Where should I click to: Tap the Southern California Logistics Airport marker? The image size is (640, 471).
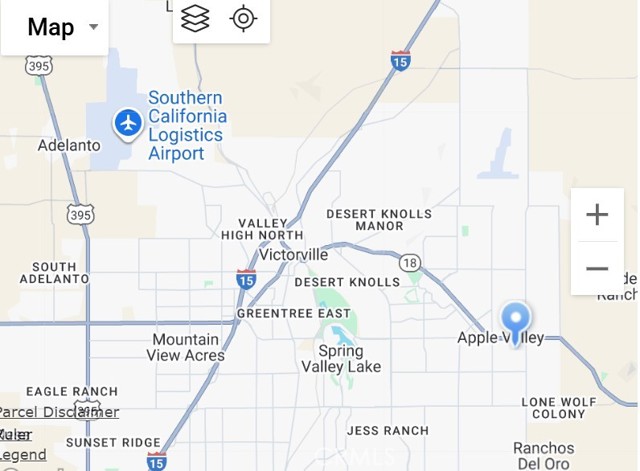pos(127,124)
